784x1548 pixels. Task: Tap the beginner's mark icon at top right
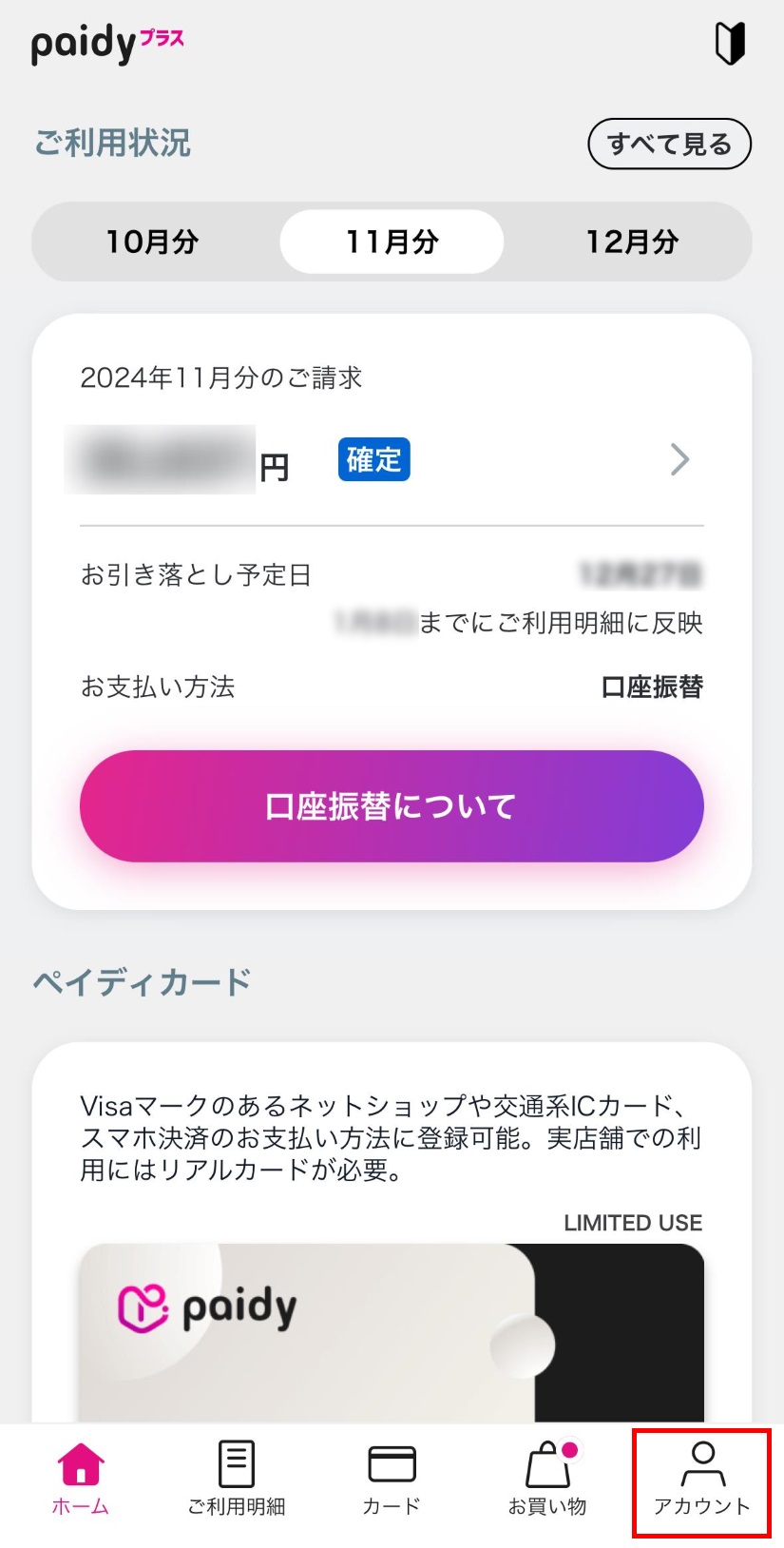point(731,45)
